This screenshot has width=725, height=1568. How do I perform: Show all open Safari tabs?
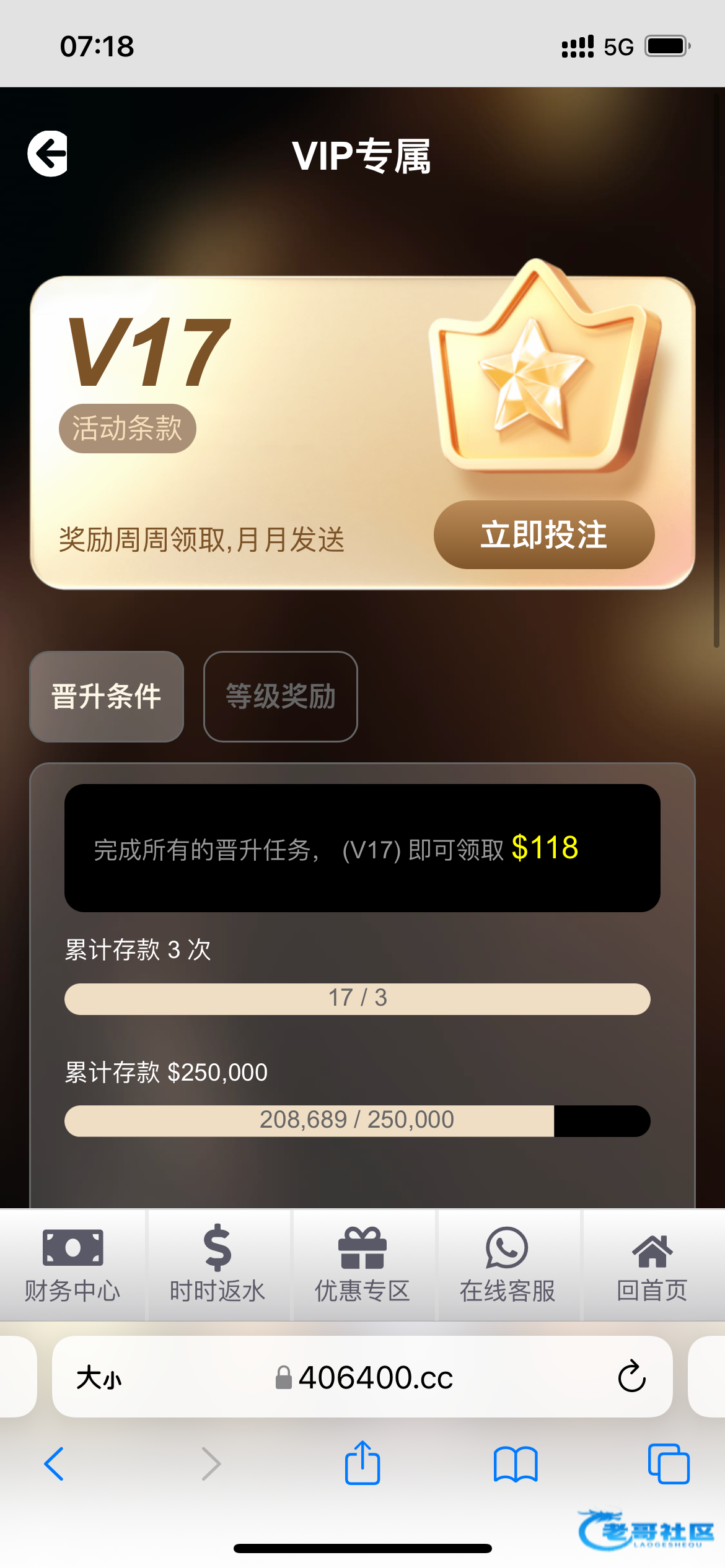coord(668,1464)
